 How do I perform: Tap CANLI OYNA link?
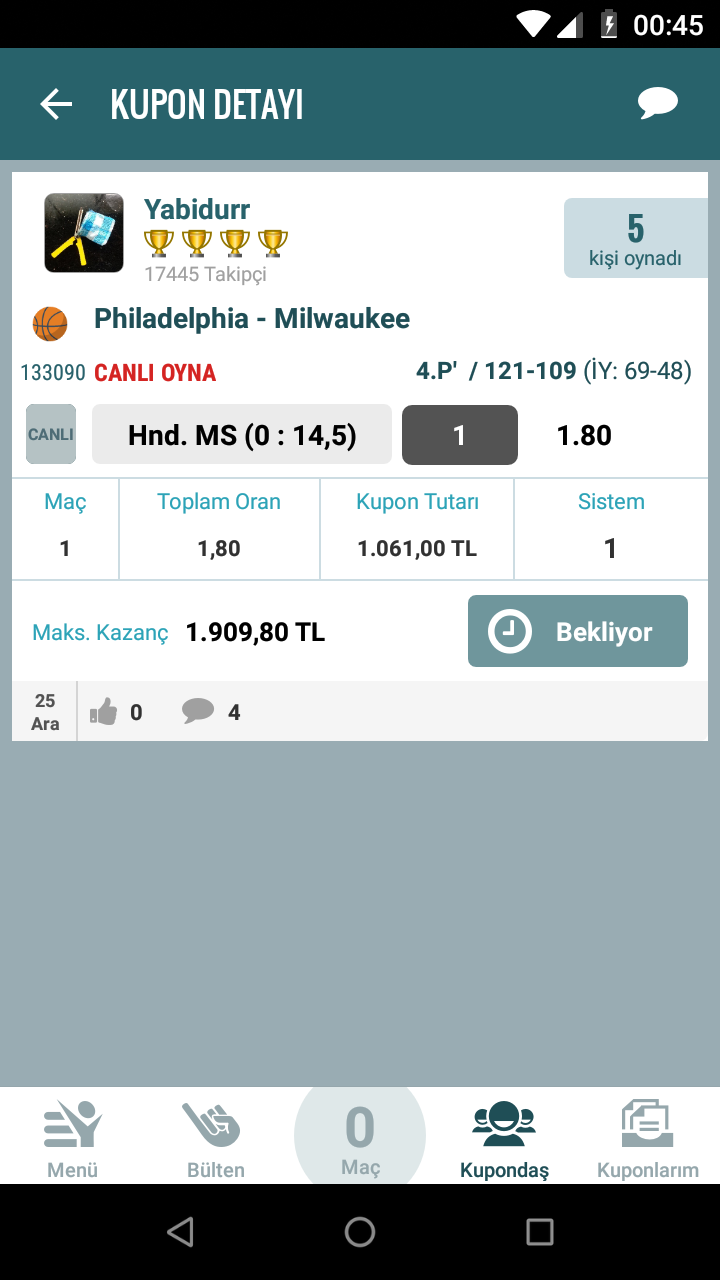(x=155, y=373)
